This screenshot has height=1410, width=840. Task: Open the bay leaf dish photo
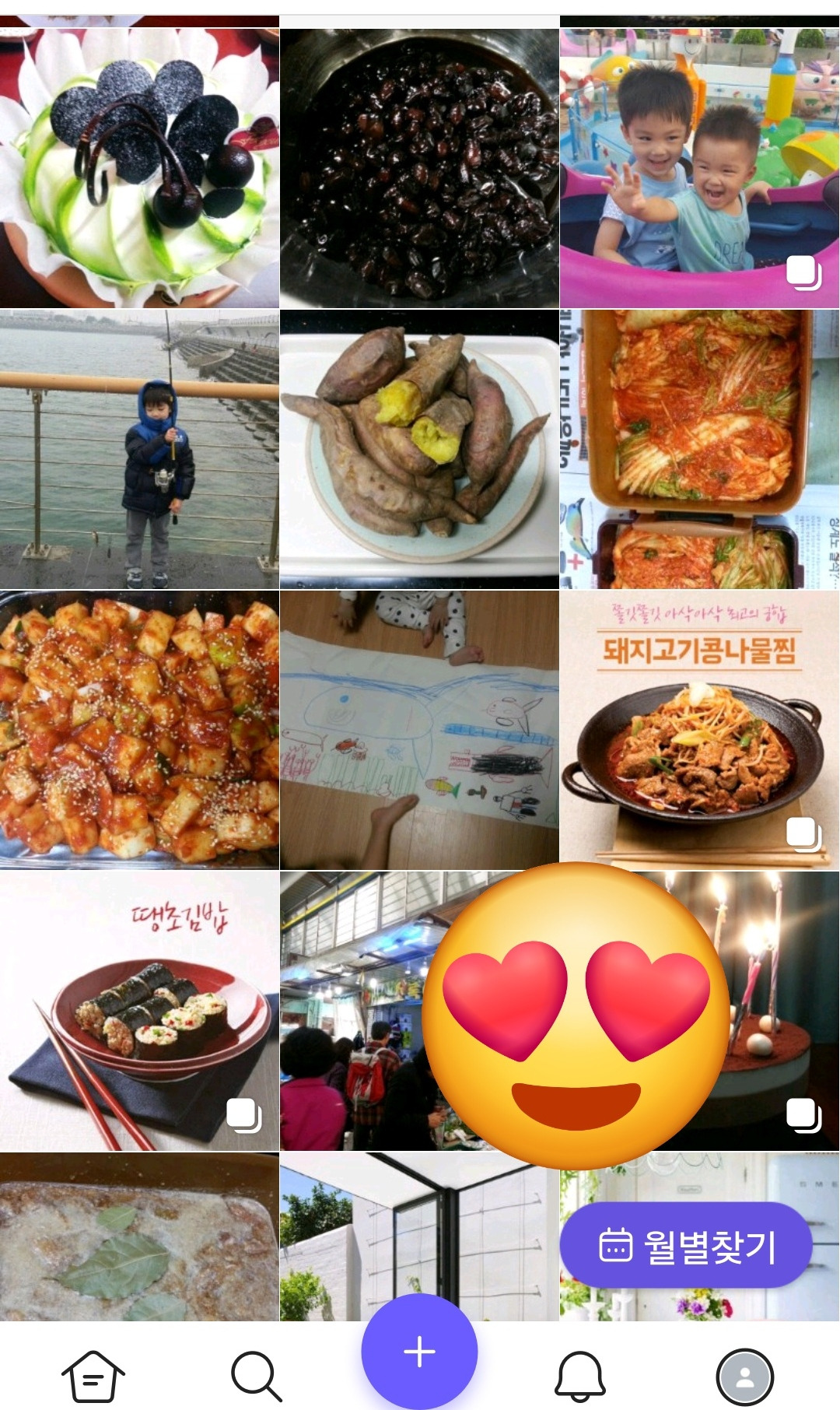click(139, 1236)
